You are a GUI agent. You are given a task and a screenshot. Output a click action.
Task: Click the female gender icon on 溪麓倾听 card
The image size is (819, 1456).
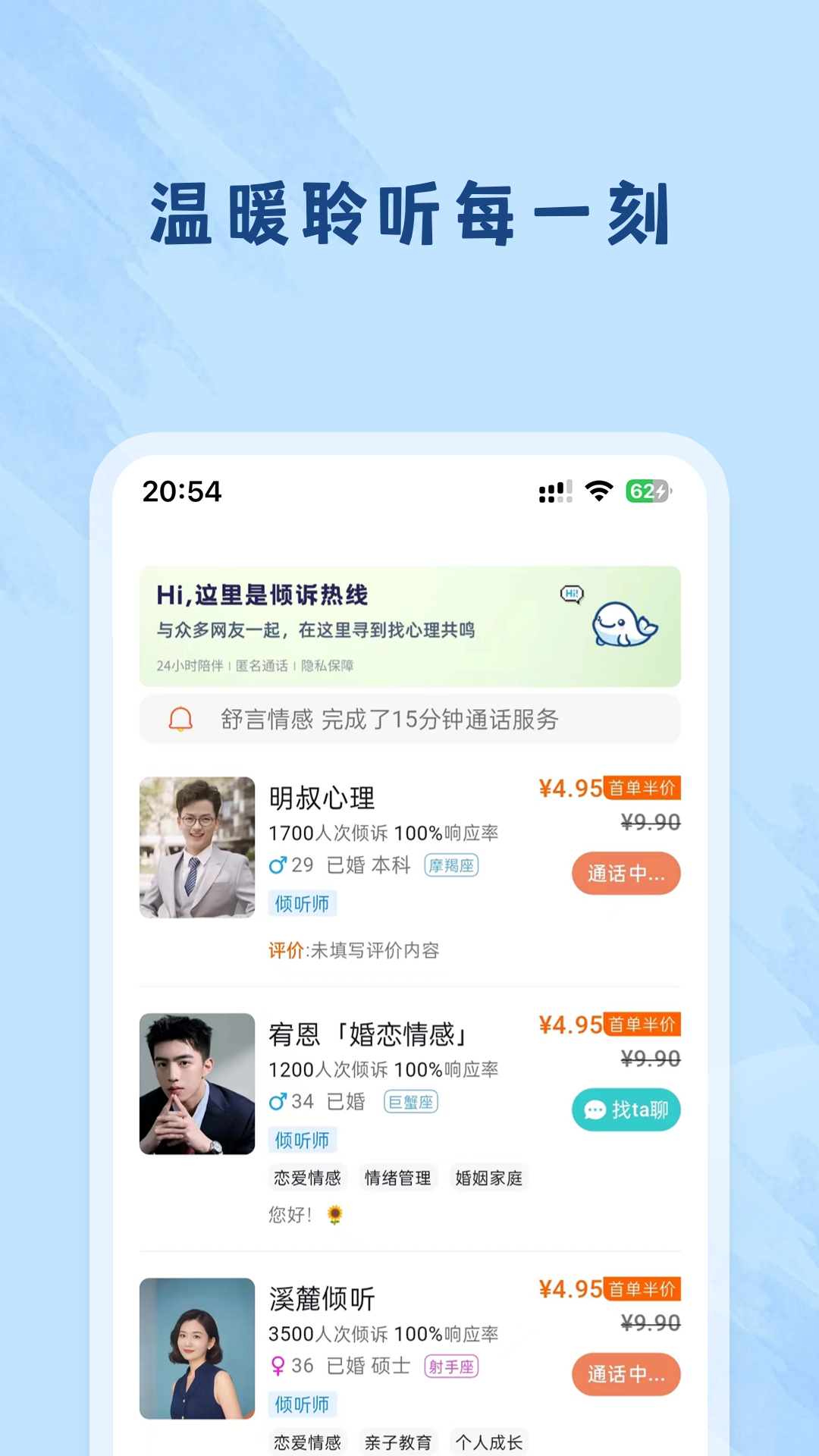[x=279, y=1365]
